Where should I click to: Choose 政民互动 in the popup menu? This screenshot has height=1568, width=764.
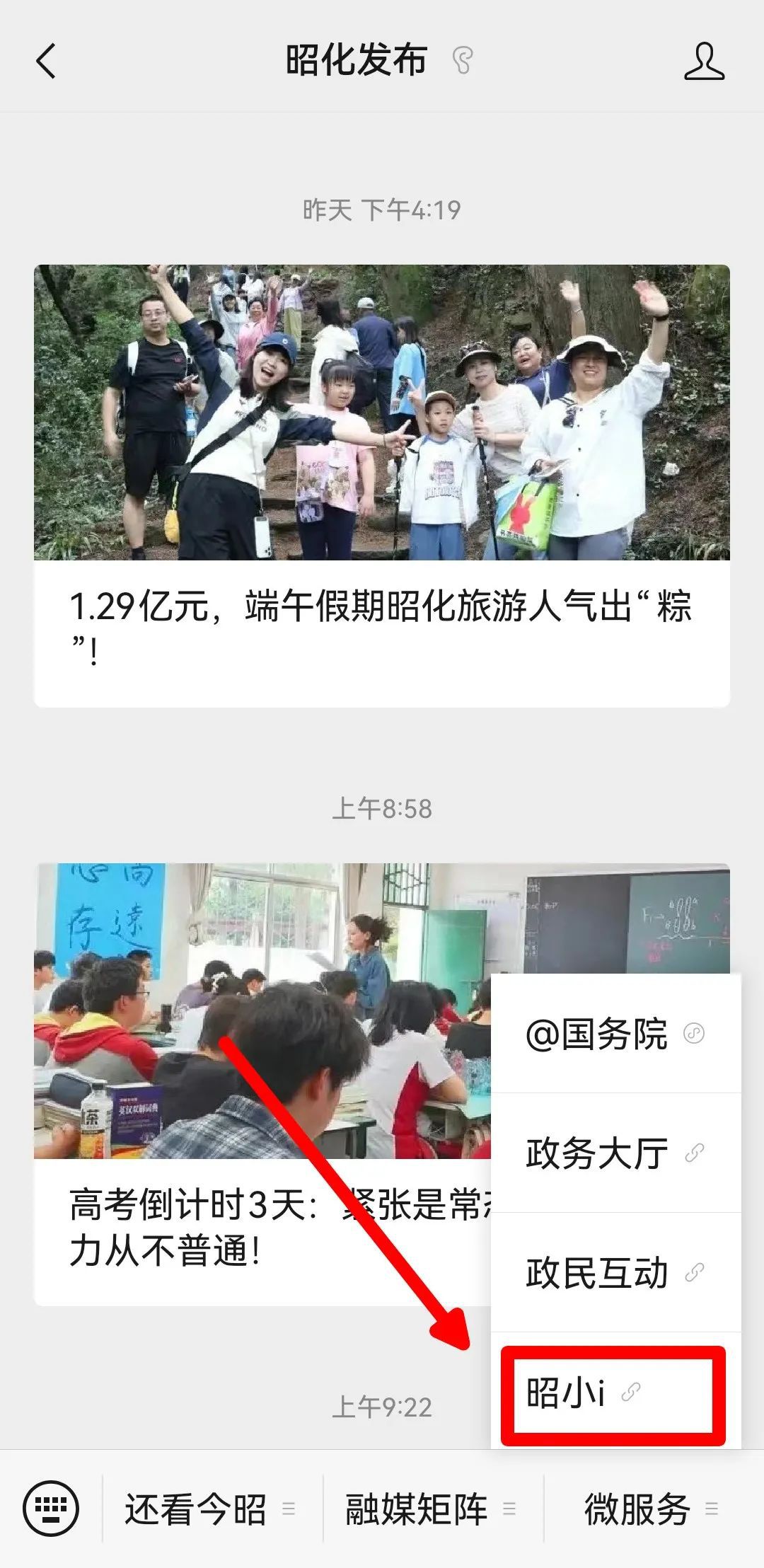click(614, 1273)
